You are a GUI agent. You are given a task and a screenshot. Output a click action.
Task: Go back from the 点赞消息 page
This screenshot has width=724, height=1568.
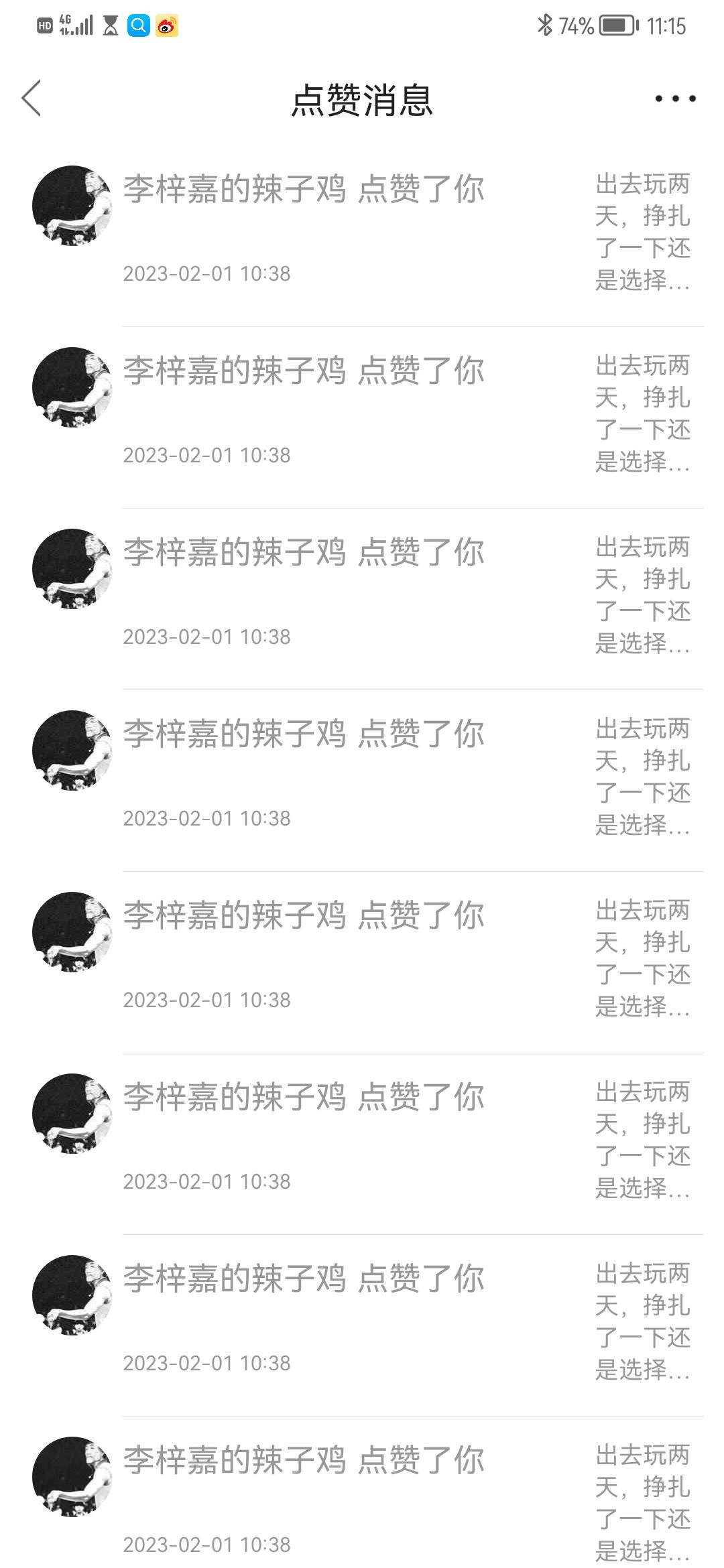pos(32,99)
